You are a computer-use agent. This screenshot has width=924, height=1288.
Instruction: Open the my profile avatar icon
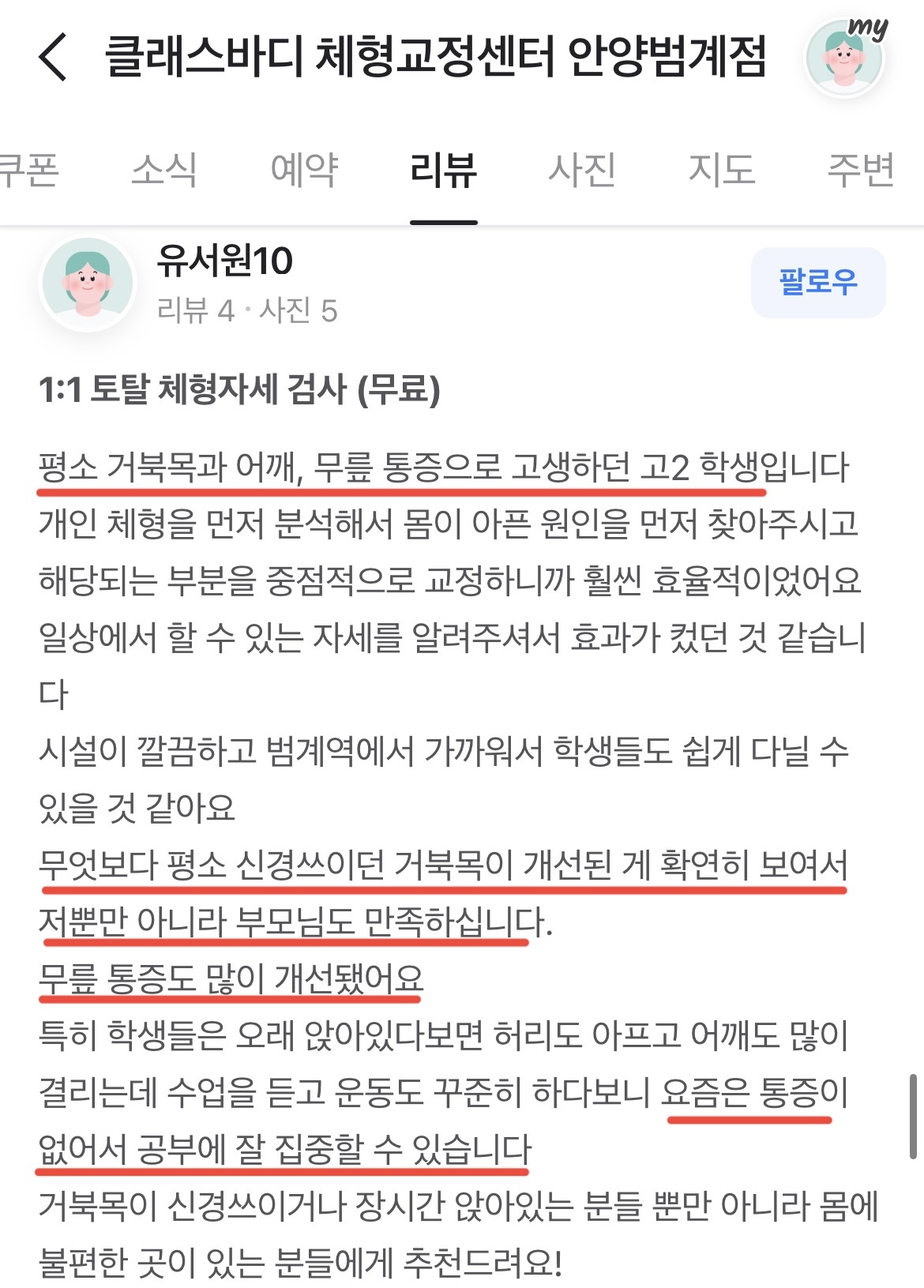pyautogui.click(x=845, y=57)
